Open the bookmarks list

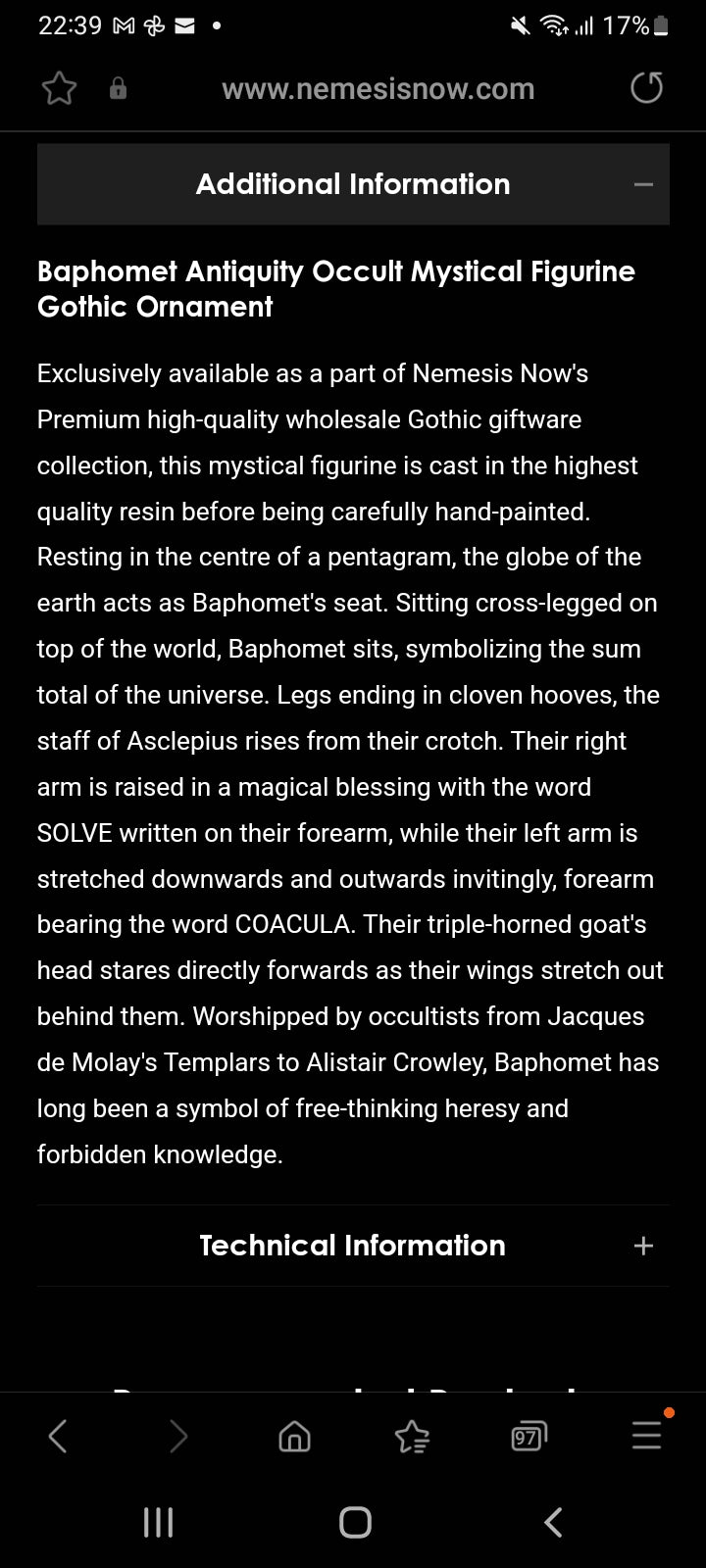click(x=412, y=1437)
